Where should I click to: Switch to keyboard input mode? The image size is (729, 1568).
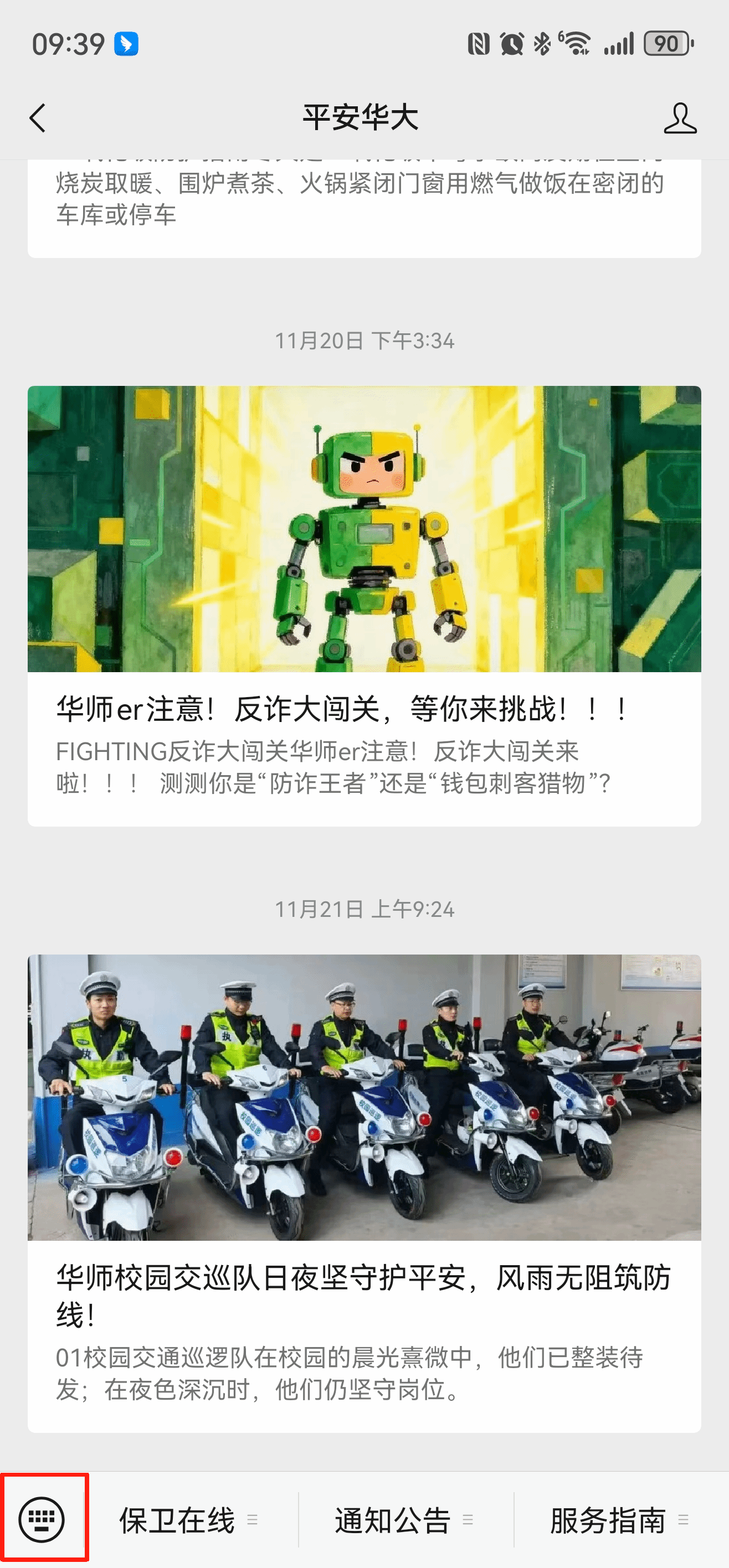click(42, 1520)
